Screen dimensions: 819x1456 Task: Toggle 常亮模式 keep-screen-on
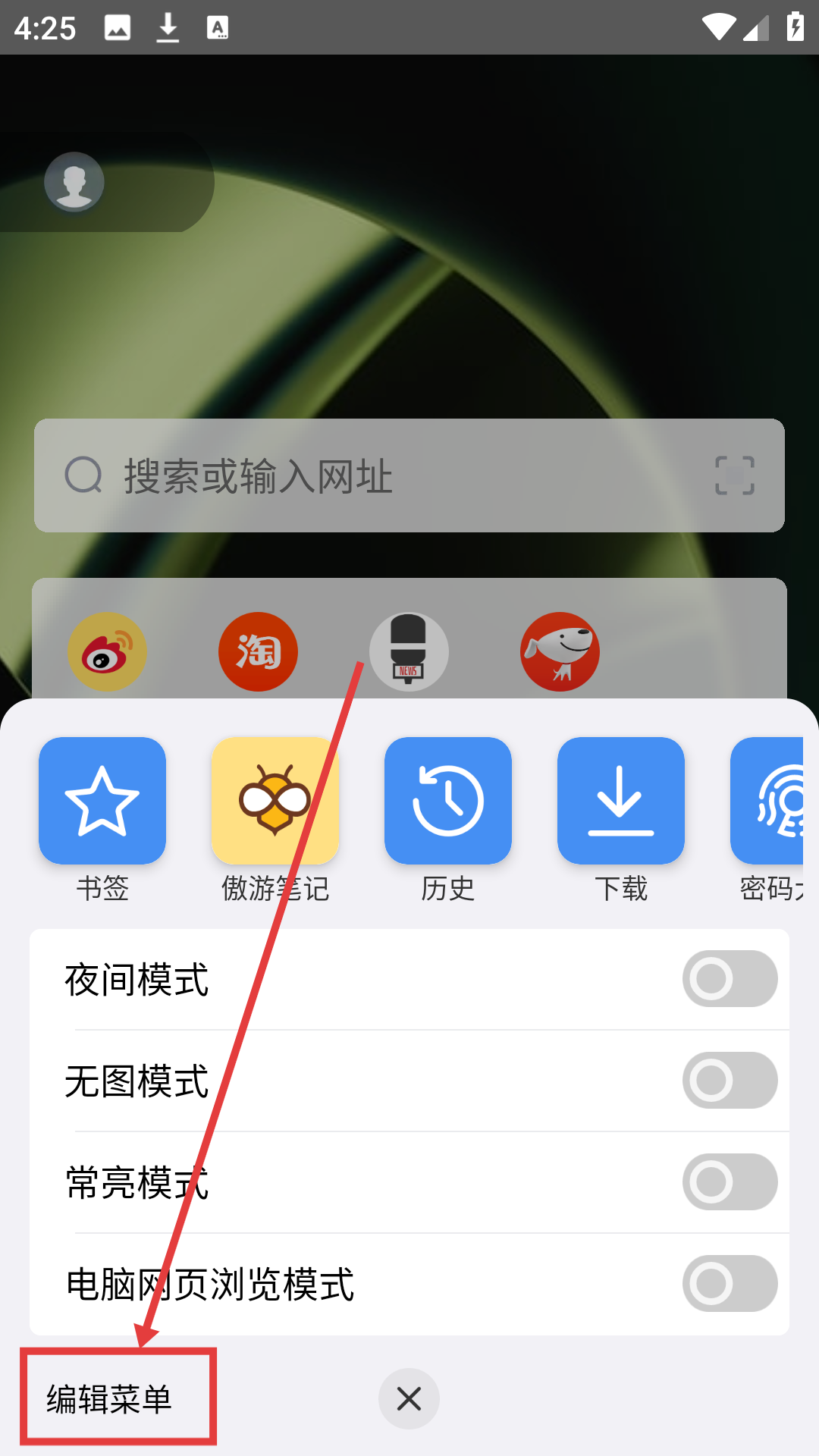point(730,1182)
